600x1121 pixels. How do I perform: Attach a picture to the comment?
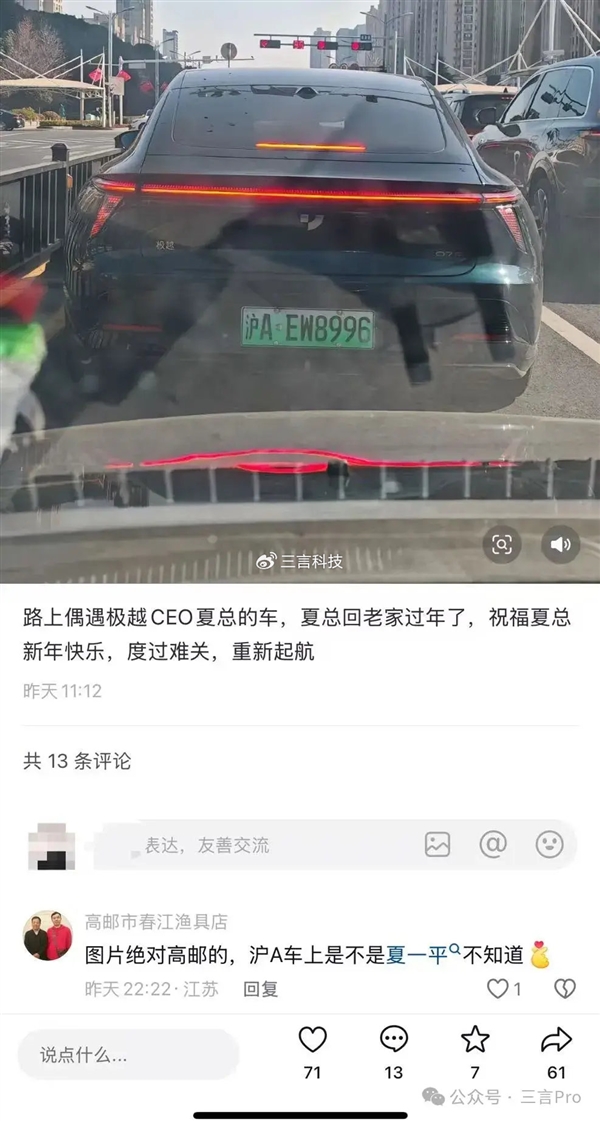(437, 844)
